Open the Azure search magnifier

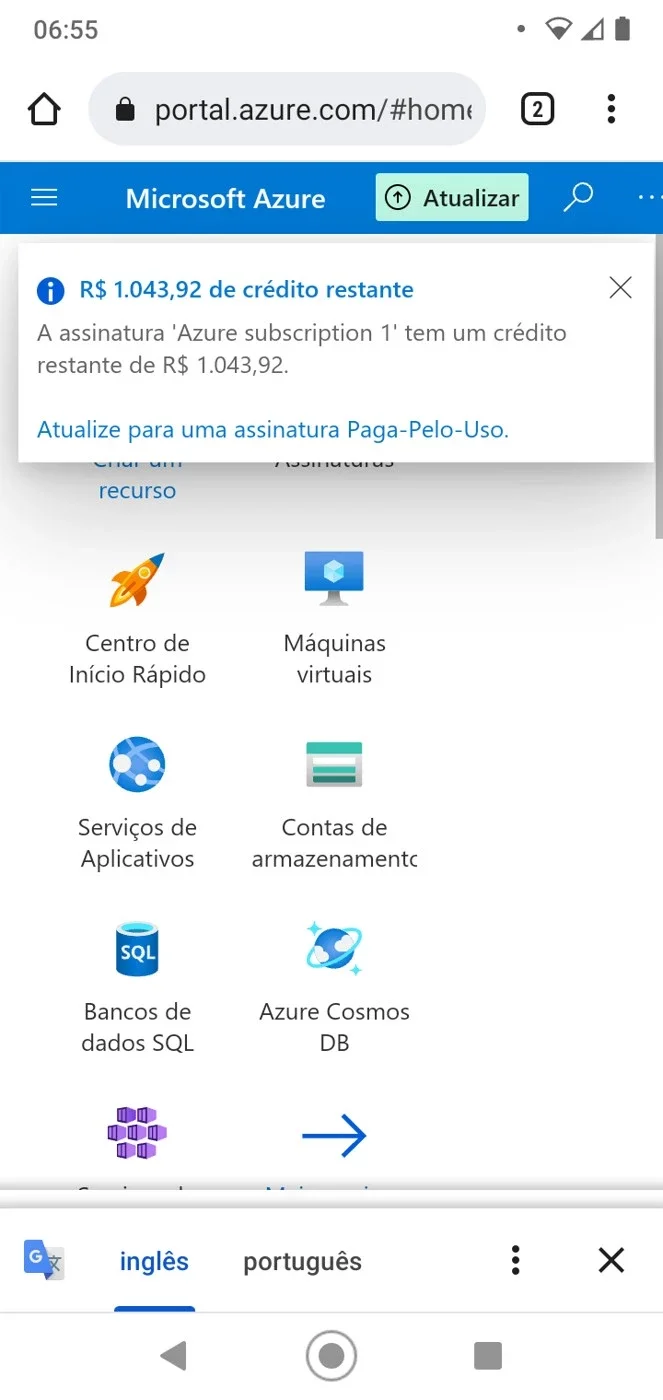578,197
